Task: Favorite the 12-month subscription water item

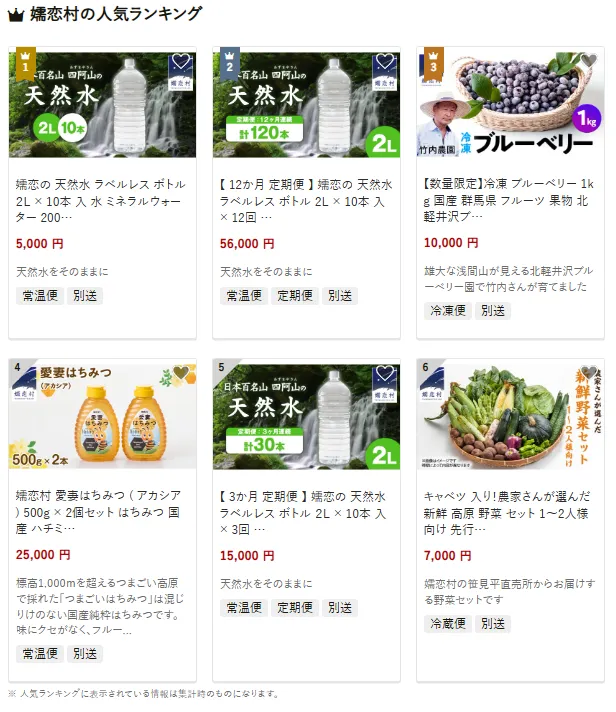Action: coord(385,62)
